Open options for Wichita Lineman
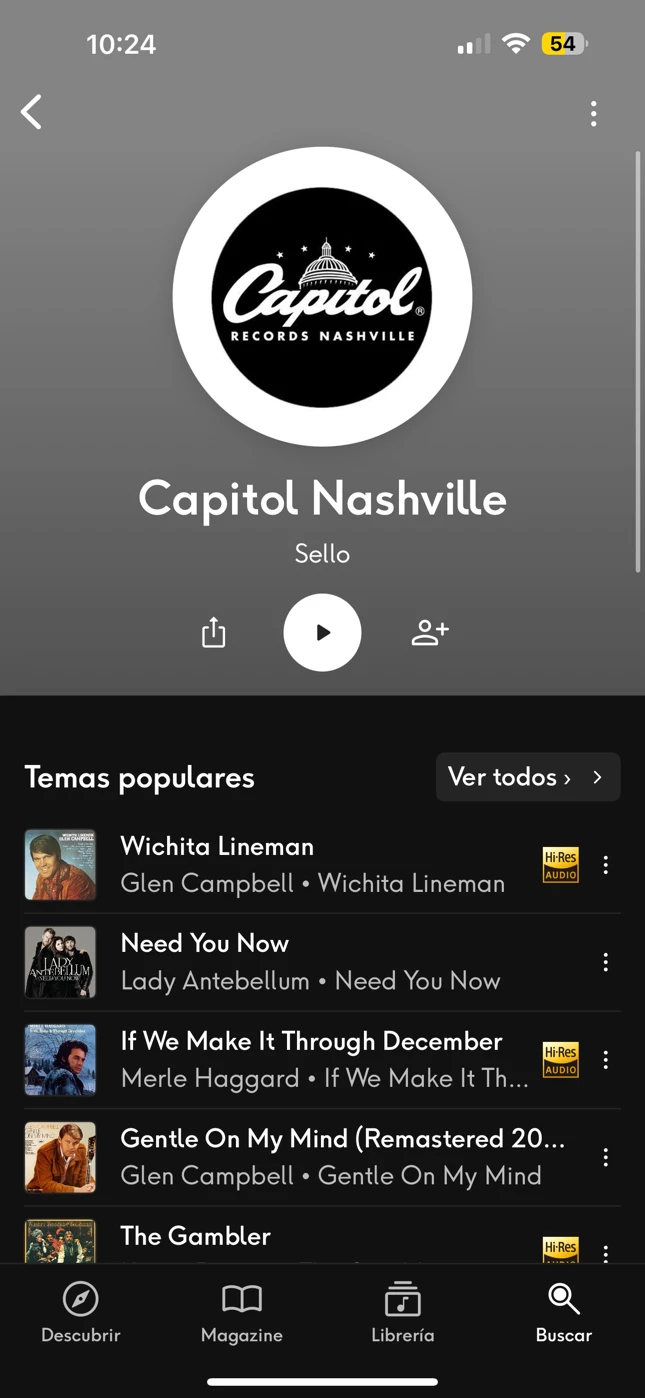The width and height of the screenshot is (645, 1398). pyautogui.click(x=605, y=865)
